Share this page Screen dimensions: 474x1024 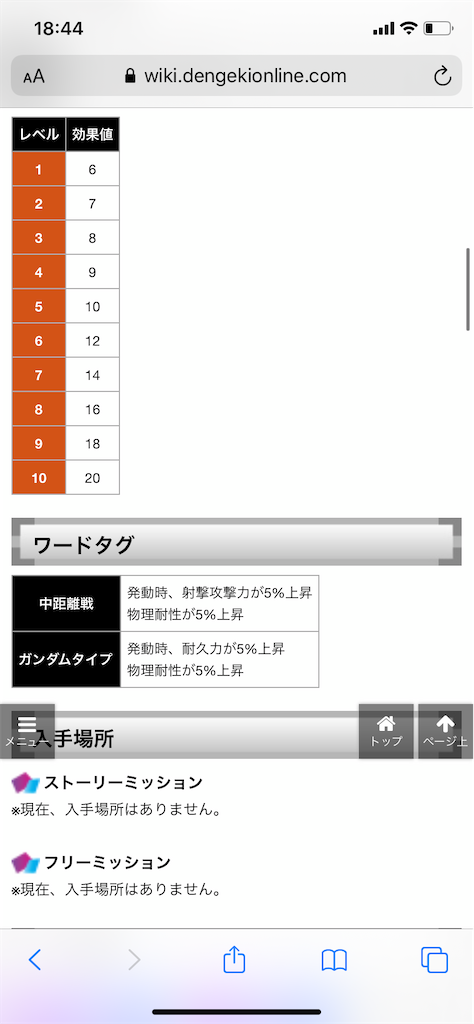(234, 959)
